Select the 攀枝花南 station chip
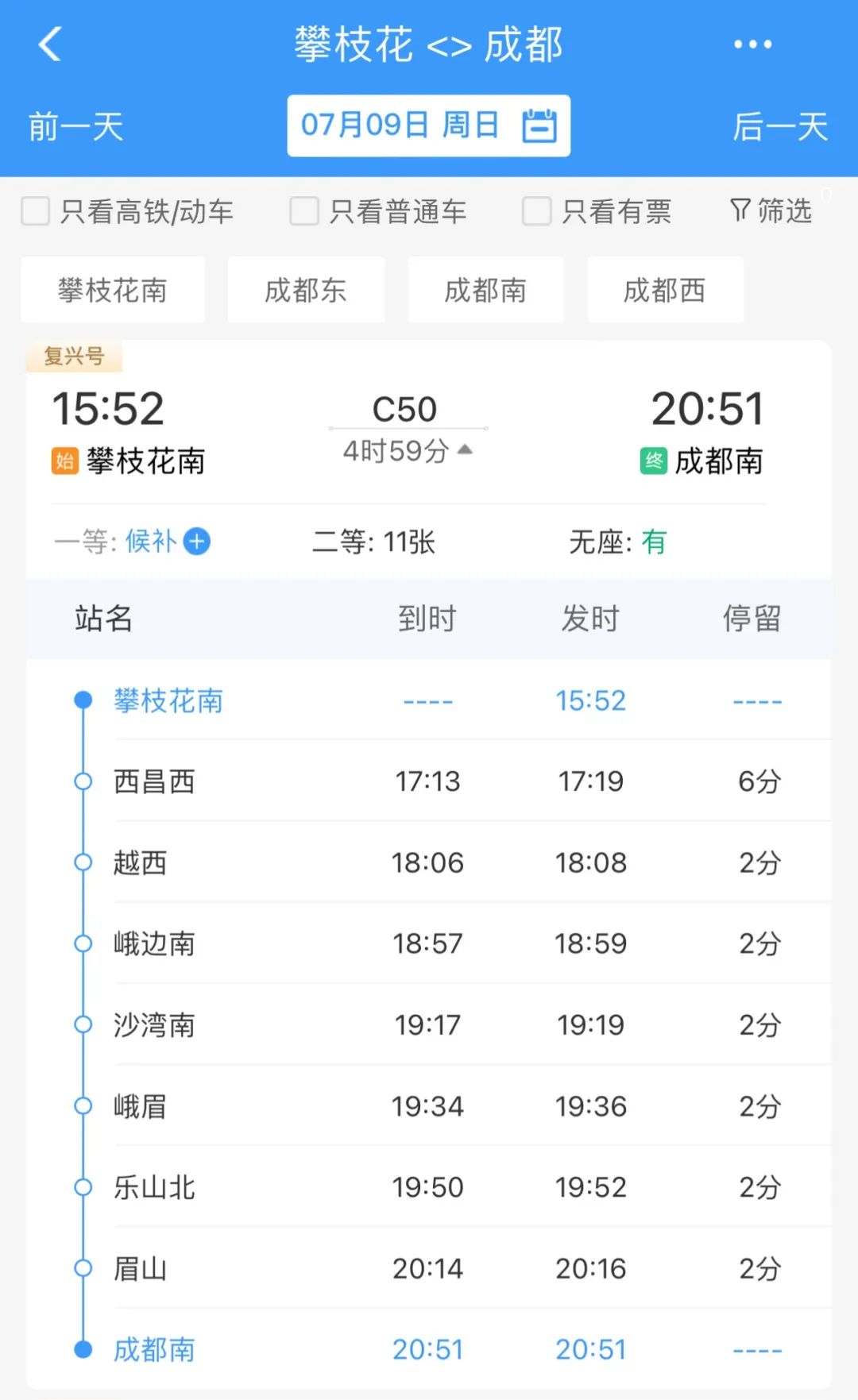The width and height of the screenshot is (858, 1400). tap(113, 290)
